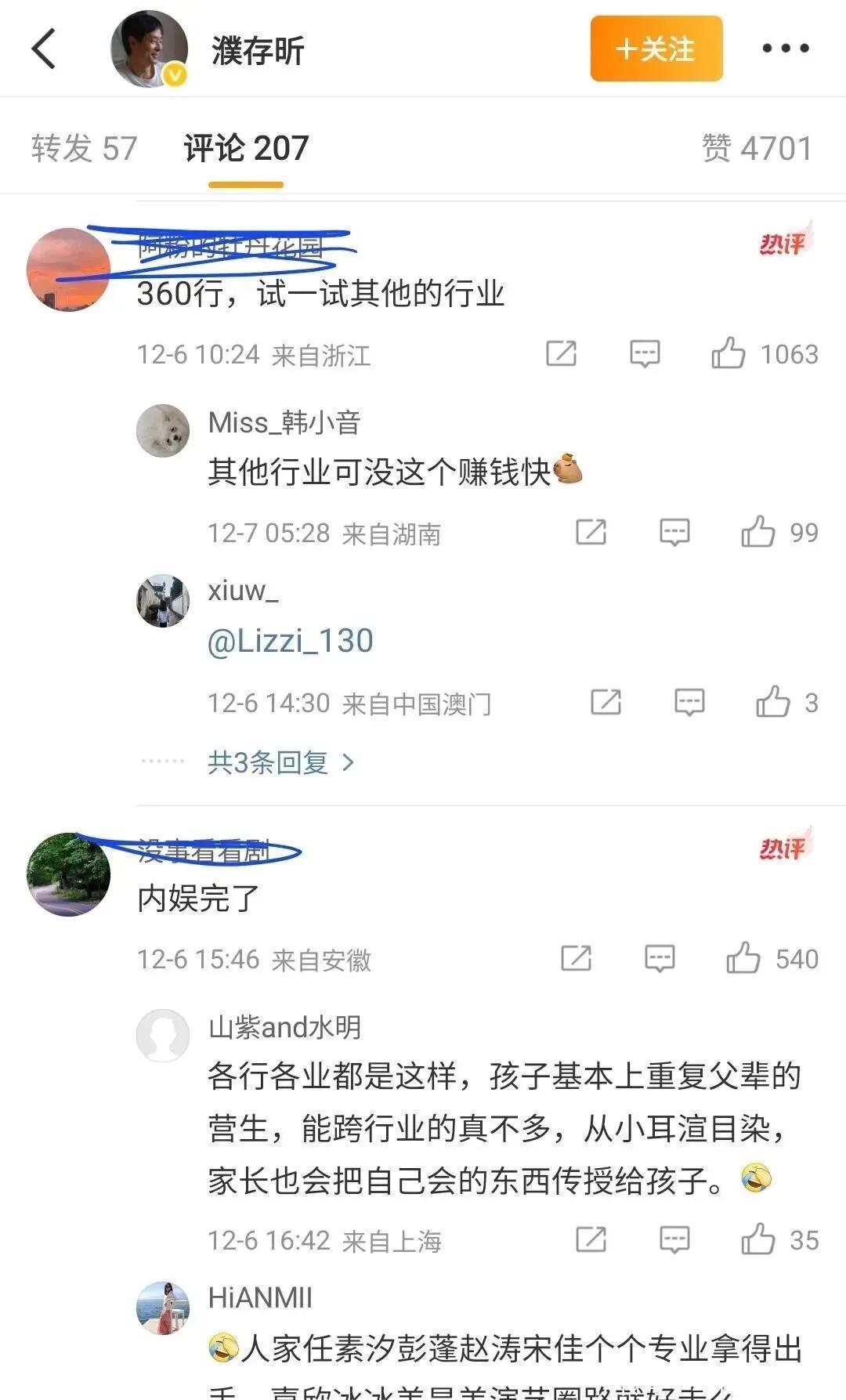Image resolution: width=846 pixels, height=1400 pixels.
Task: Reply to 山紫and水明's comment
Action: tap(674, 1240)
